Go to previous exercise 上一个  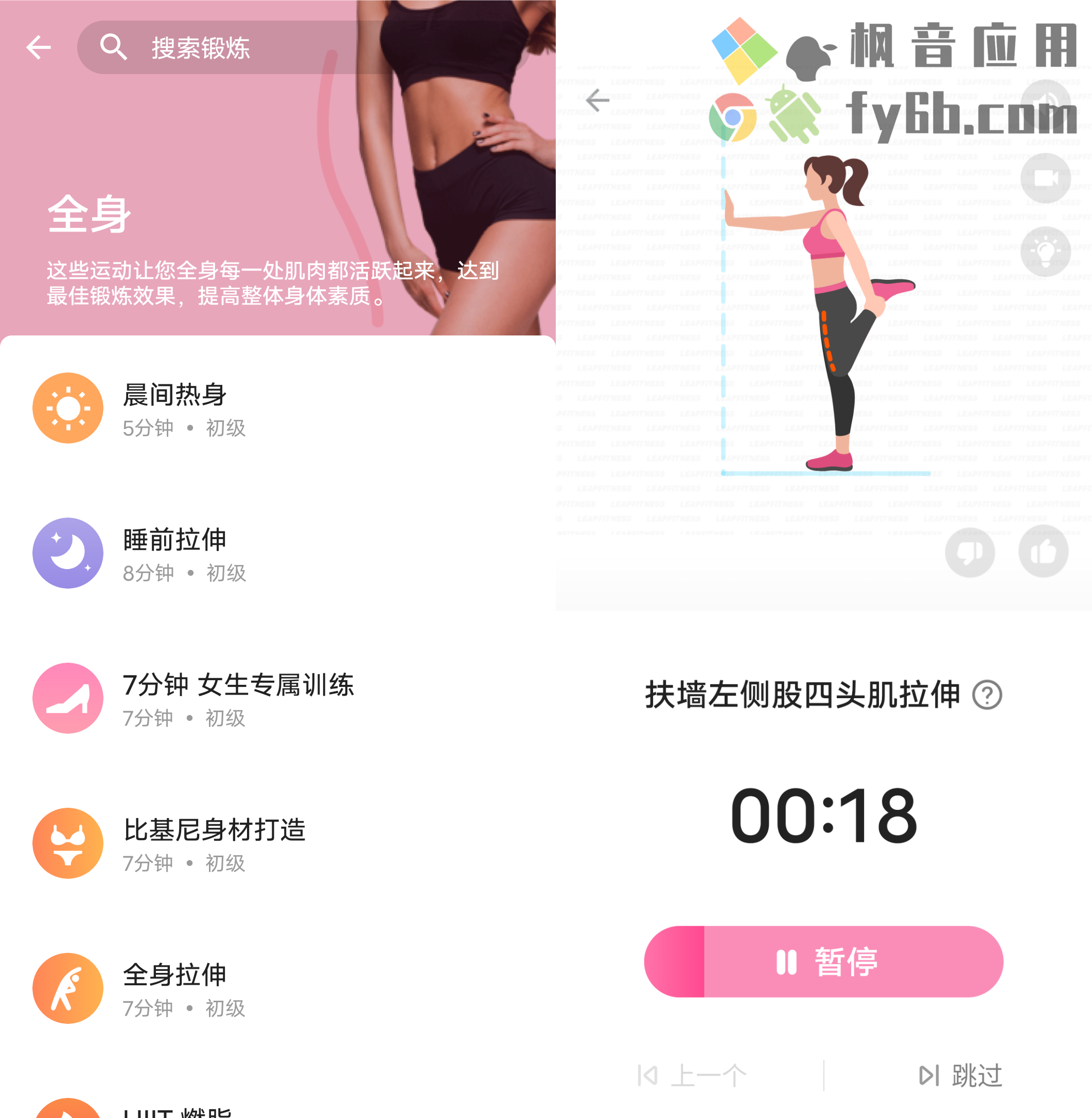point(692,1076)
